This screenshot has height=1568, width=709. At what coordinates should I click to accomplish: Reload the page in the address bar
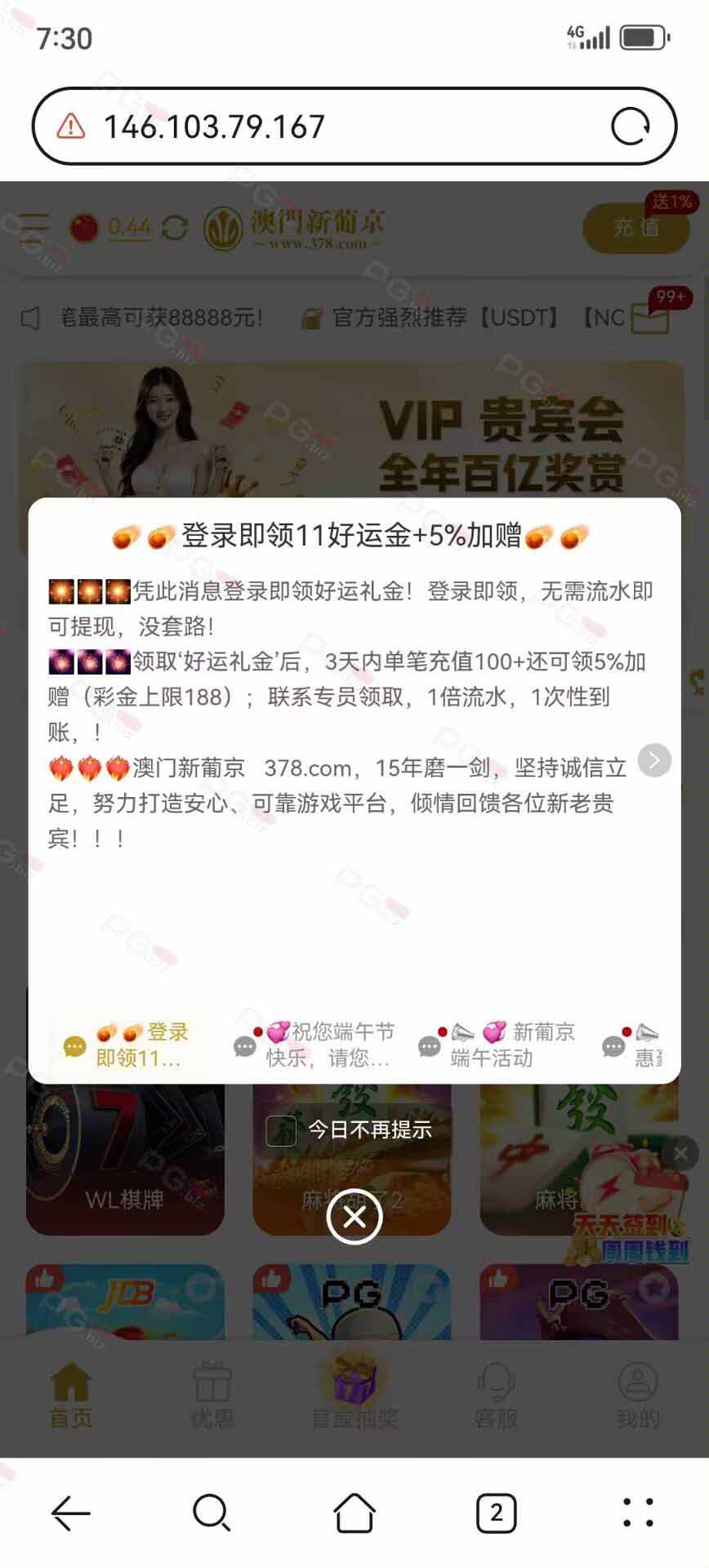(631, 127)
